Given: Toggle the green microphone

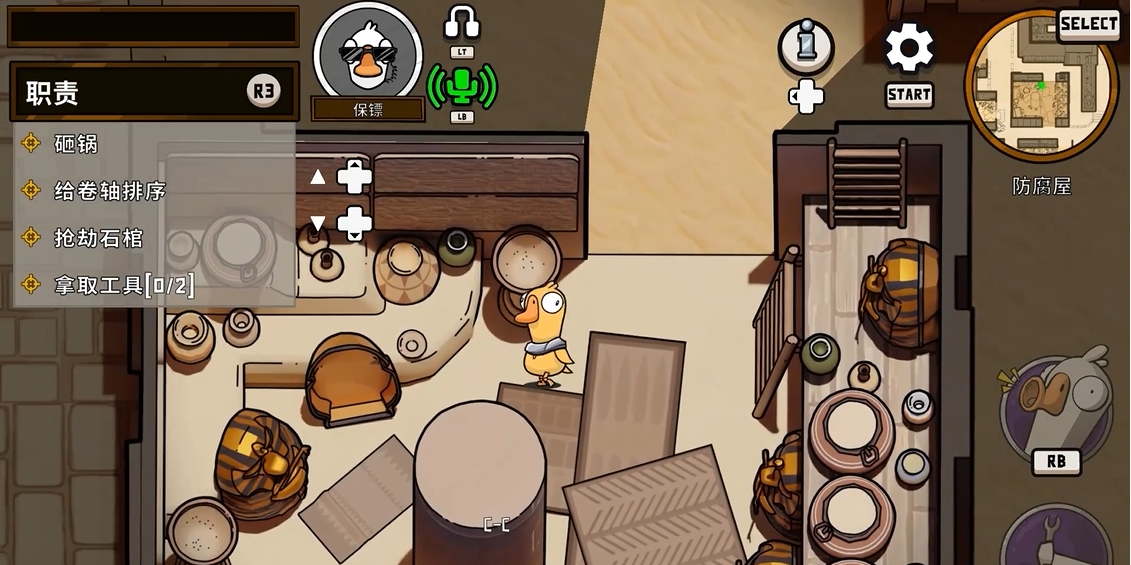Looking at the screenshot, I should (x=461, y=86).
